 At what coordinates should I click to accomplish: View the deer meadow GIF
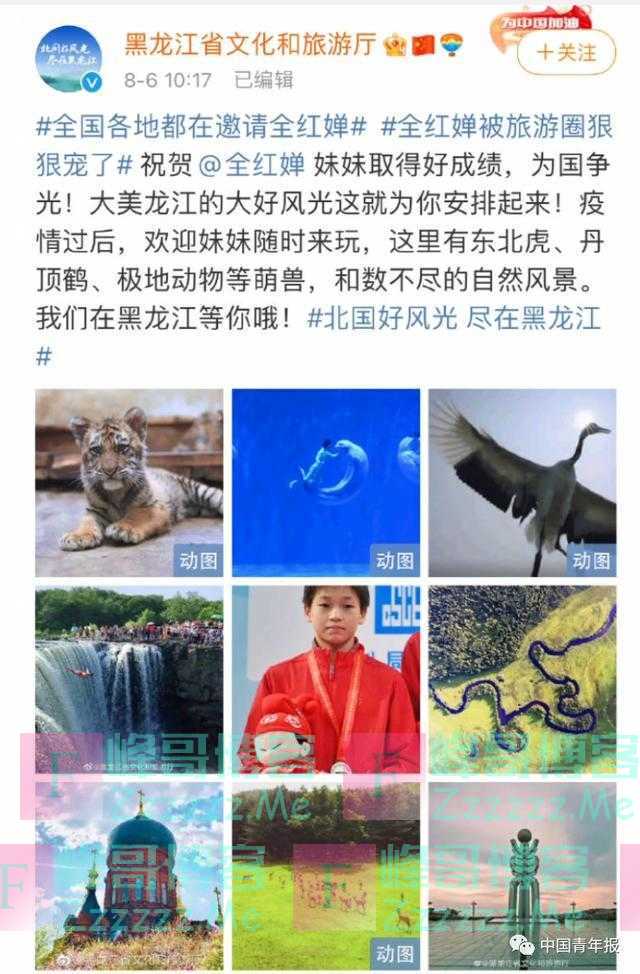pyautogui.click(x=326, y=875)
